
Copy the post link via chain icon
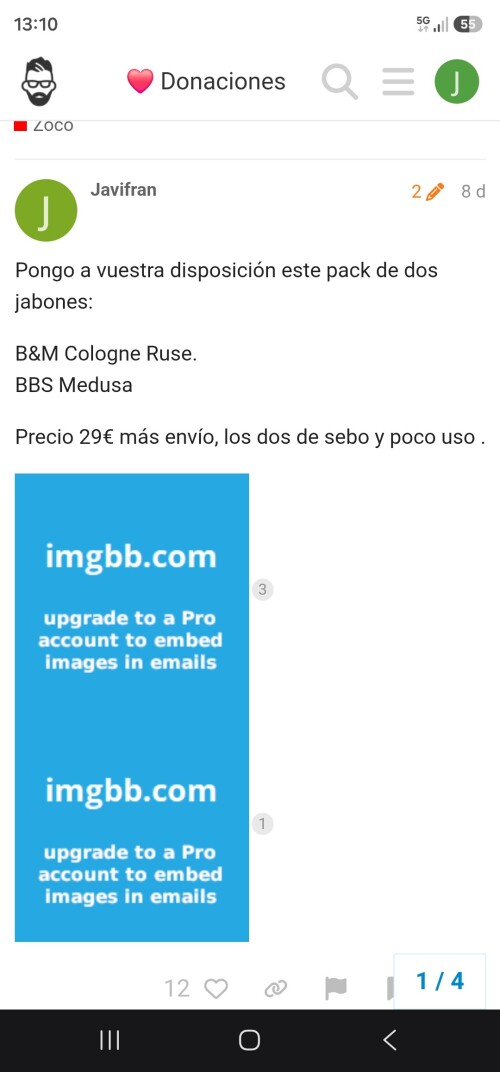pyautogui.click(x=275, y=988)
